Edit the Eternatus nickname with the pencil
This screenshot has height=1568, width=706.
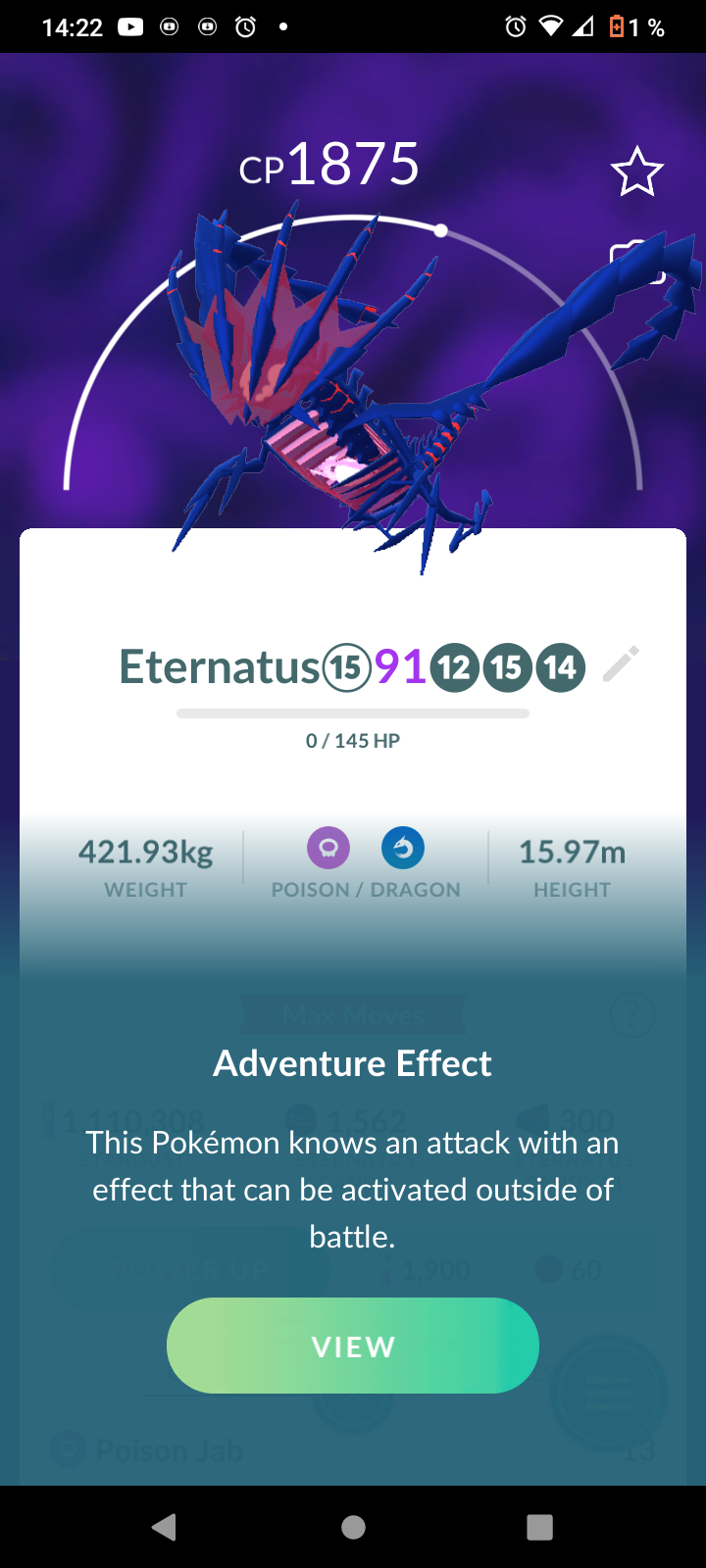(x=621, y=664)
